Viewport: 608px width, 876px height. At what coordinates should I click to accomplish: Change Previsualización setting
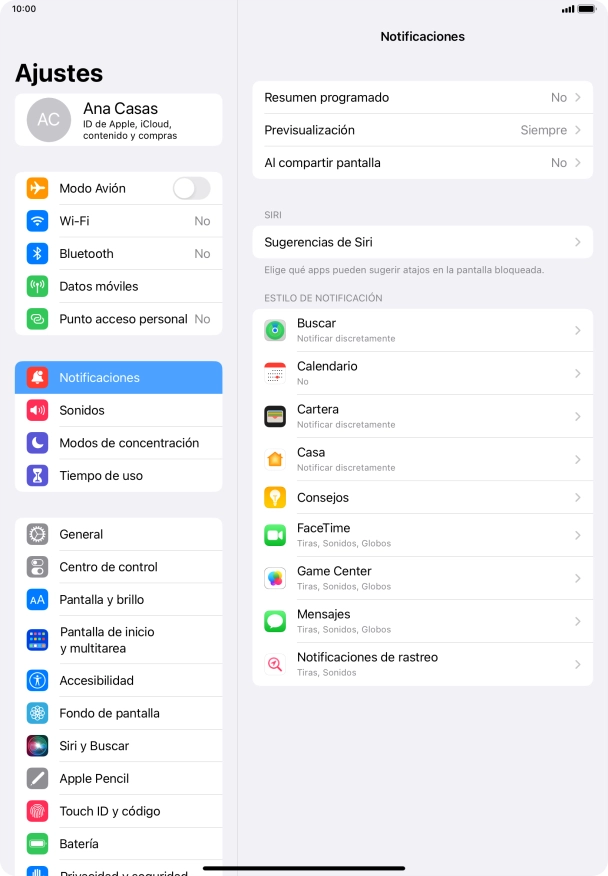(422, 130)
